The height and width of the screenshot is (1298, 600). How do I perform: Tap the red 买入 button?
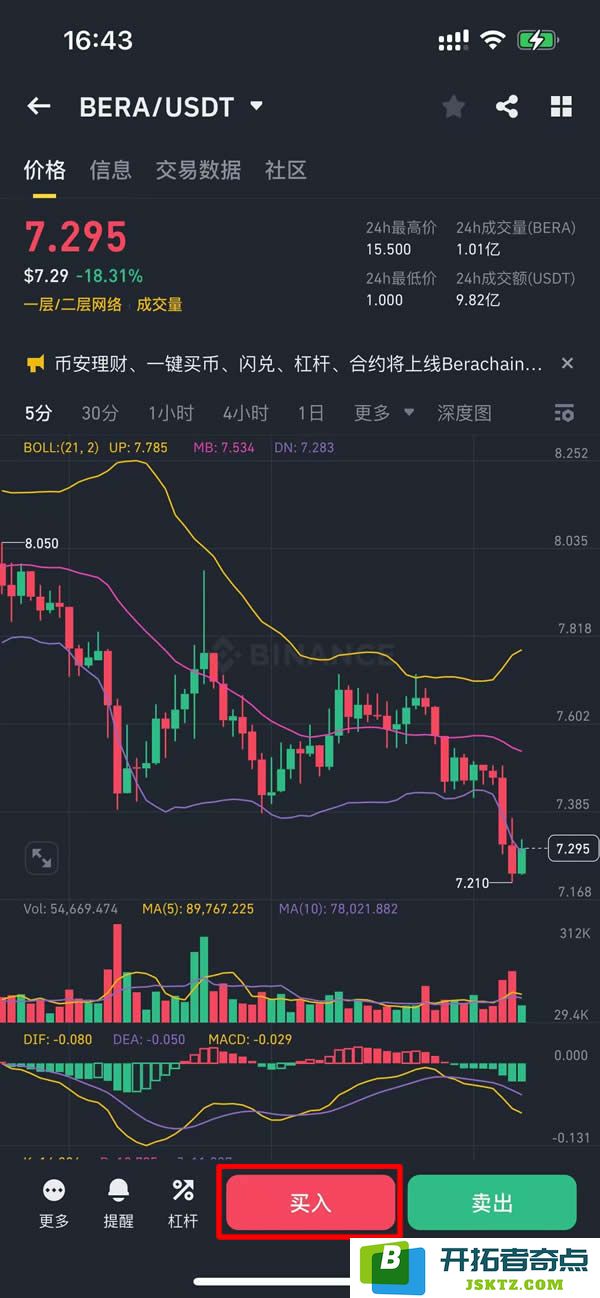point(310,1202)
